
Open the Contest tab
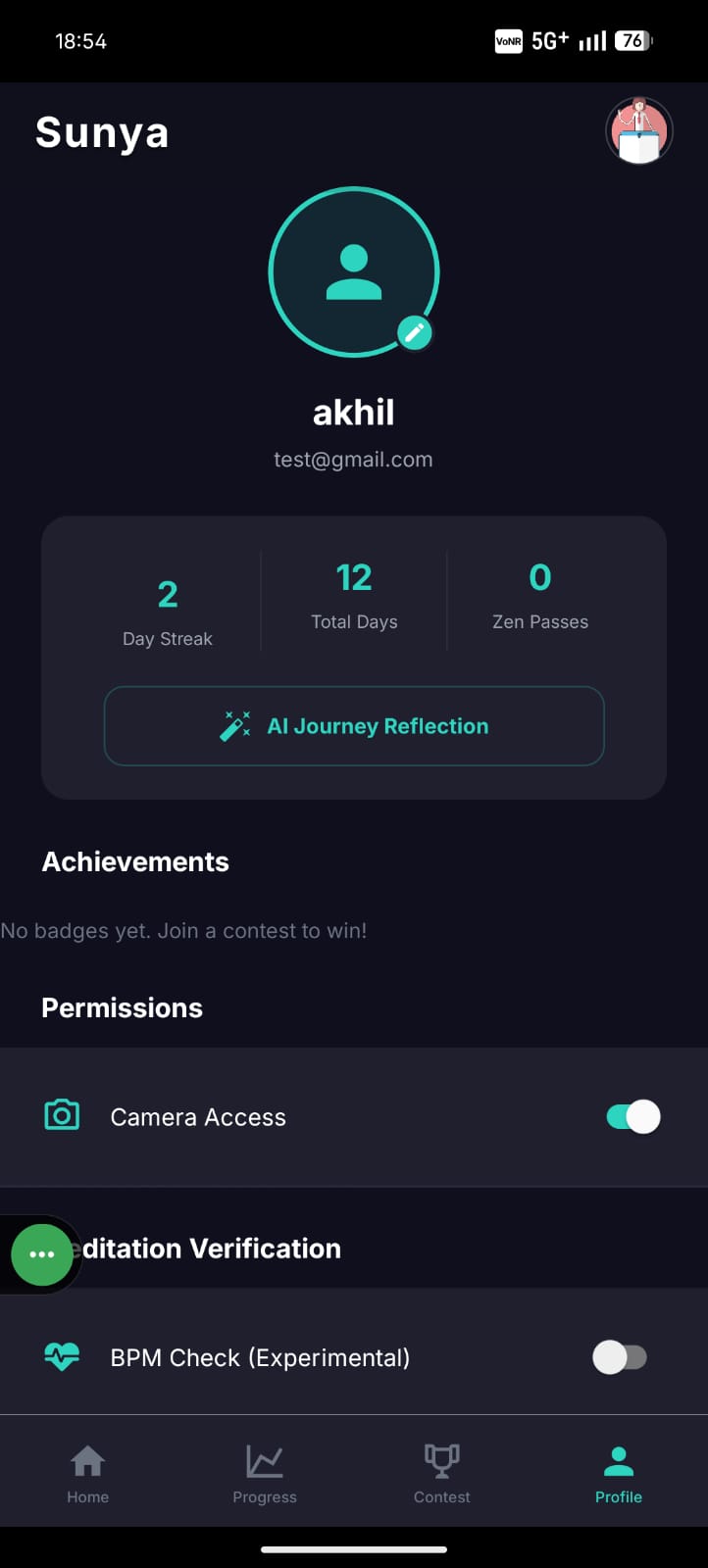(442, 1473)
